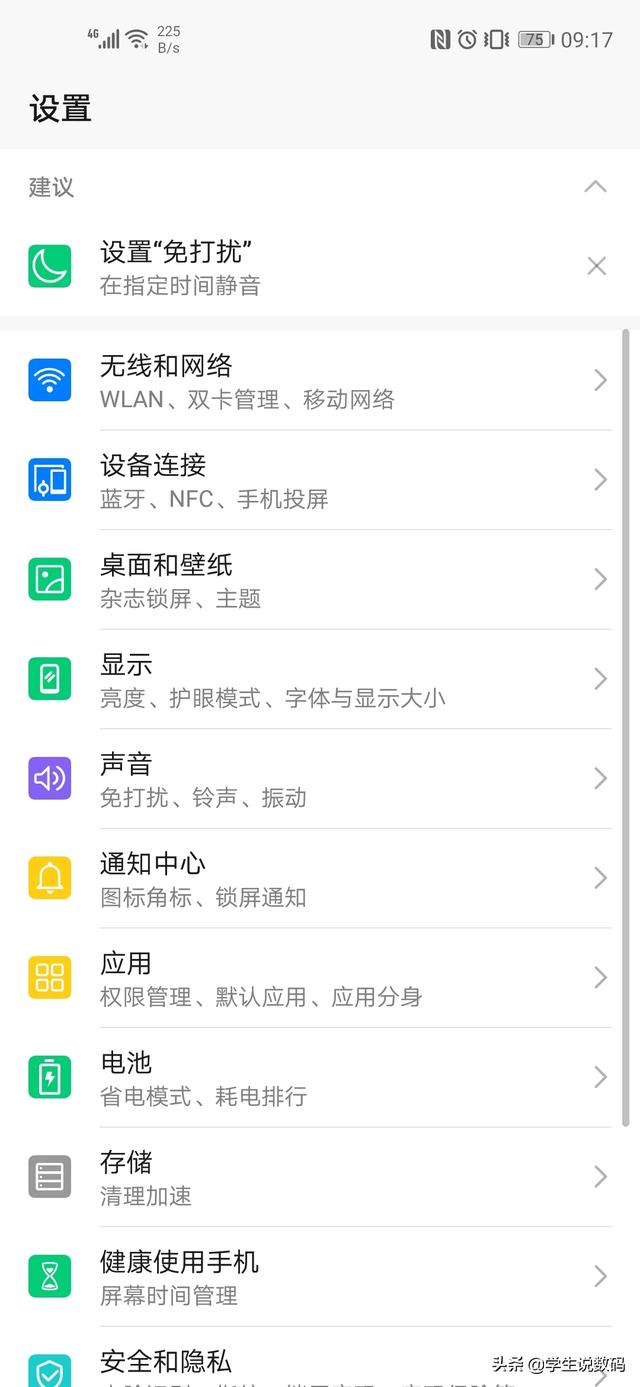This screenshot has height=1387, width=640.
Task: Dismiss the 免打扰 suggestion
Action: click(596, 266)
